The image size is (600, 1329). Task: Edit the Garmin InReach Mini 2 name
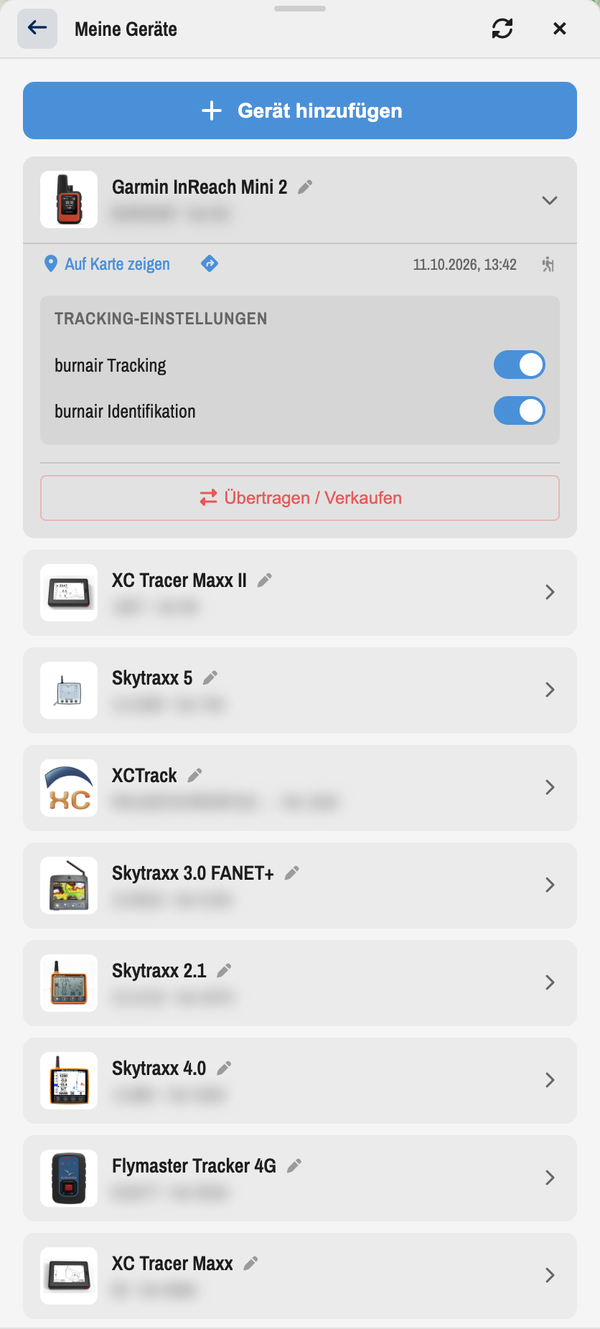[305, 187]
